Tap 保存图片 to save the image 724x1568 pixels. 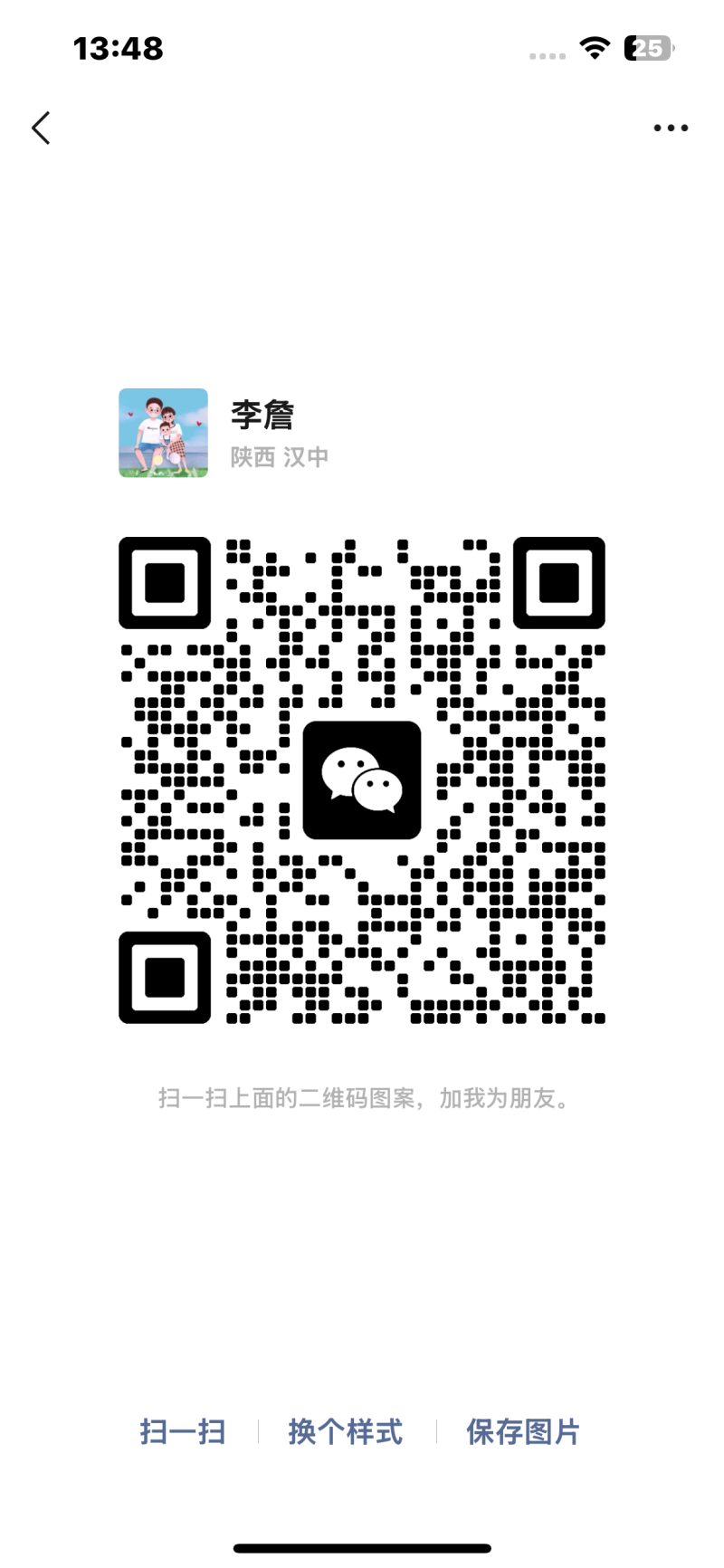click(x=522, y=1431)
